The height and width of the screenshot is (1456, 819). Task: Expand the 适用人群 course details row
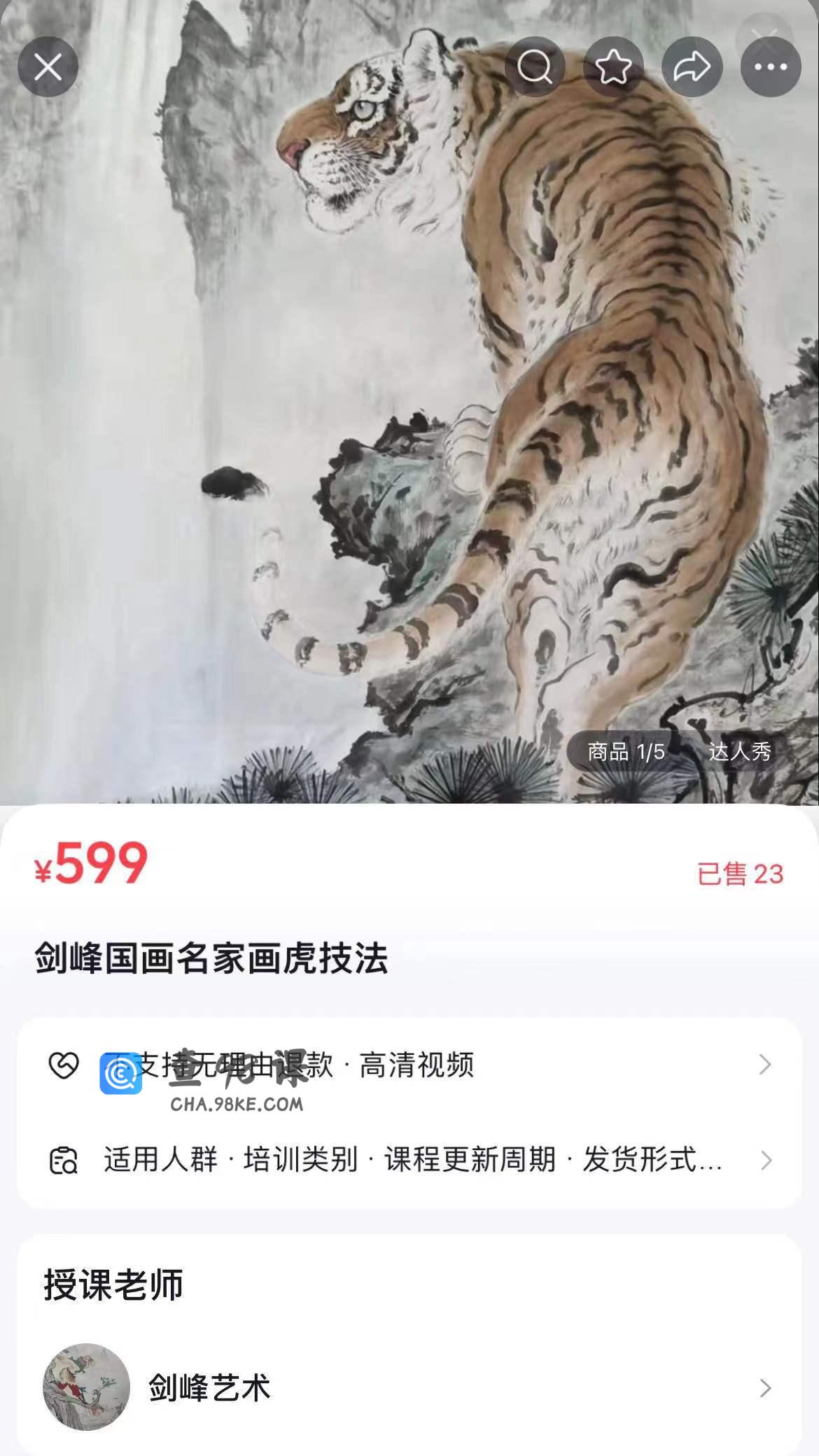point(409,1160)
